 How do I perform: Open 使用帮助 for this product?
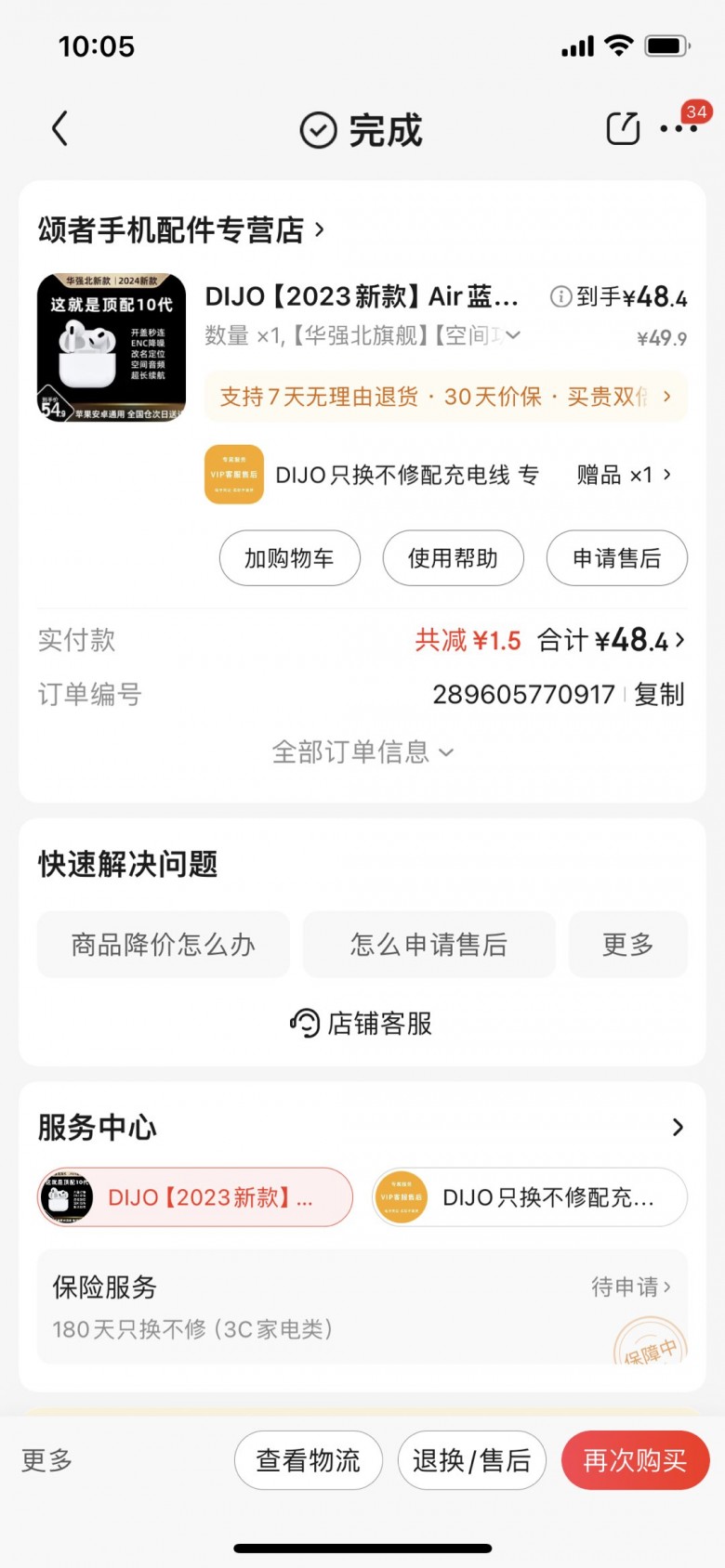453,558
